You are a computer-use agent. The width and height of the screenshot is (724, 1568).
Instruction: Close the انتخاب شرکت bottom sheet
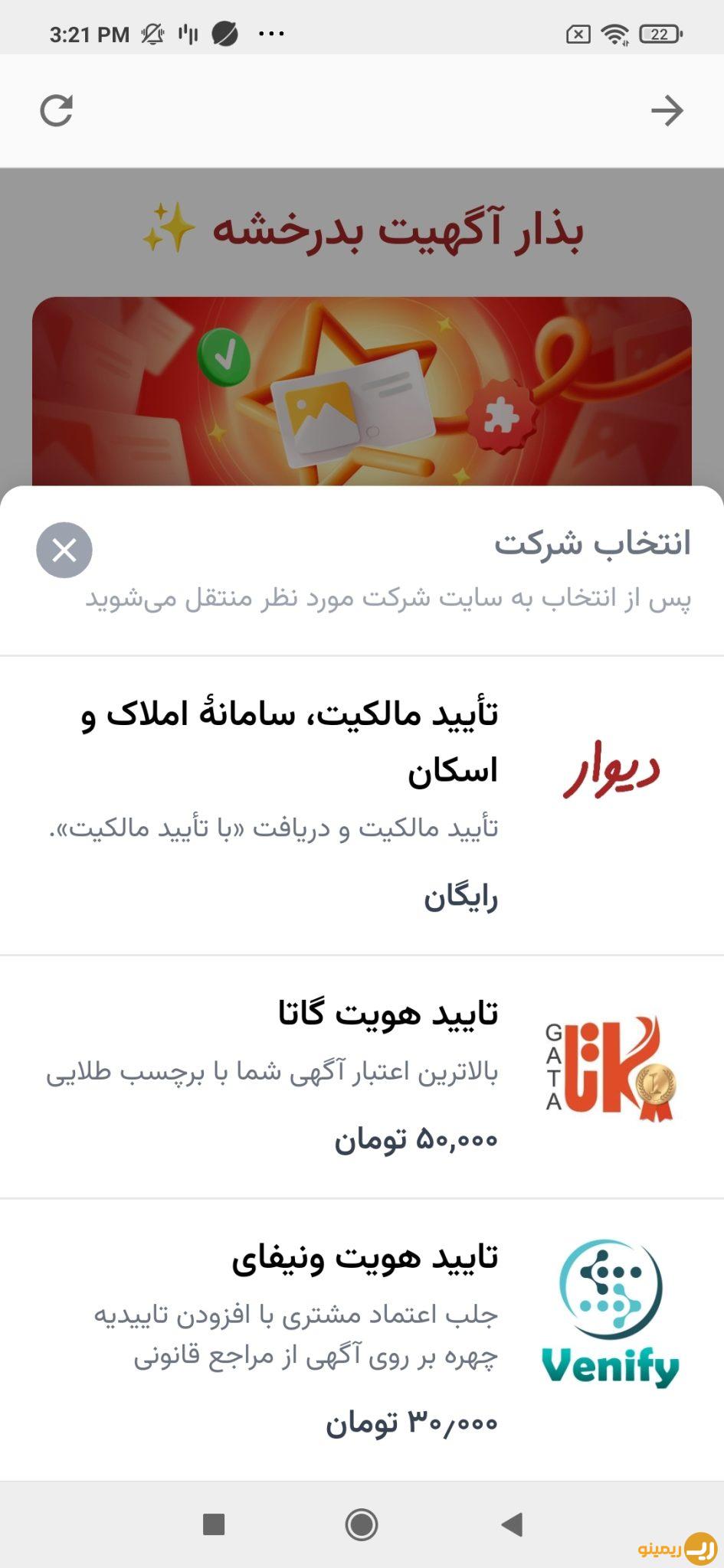click(x=64, y=550)
